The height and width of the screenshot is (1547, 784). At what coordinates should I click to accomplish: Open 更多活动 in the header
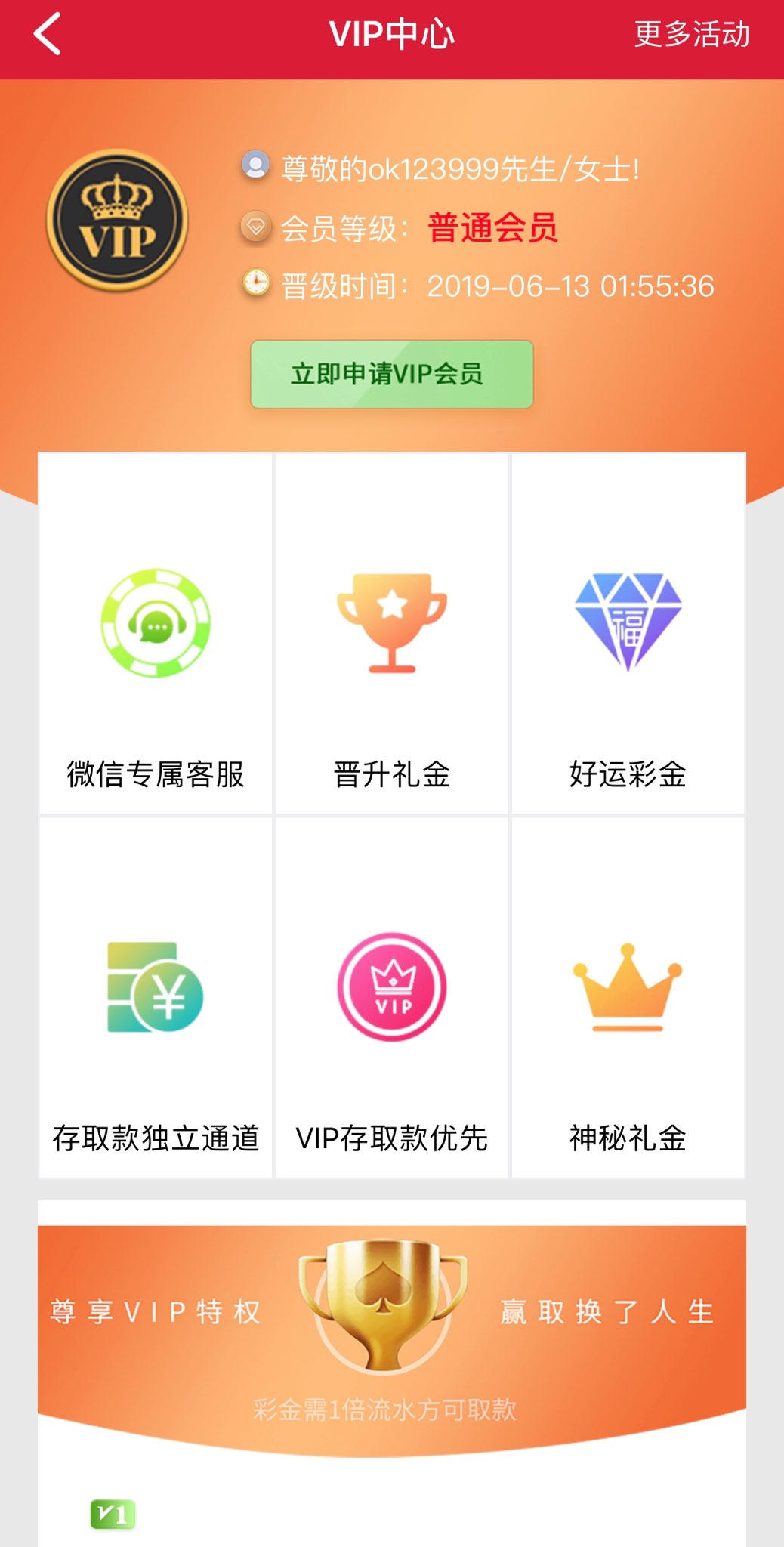[691, 35]
